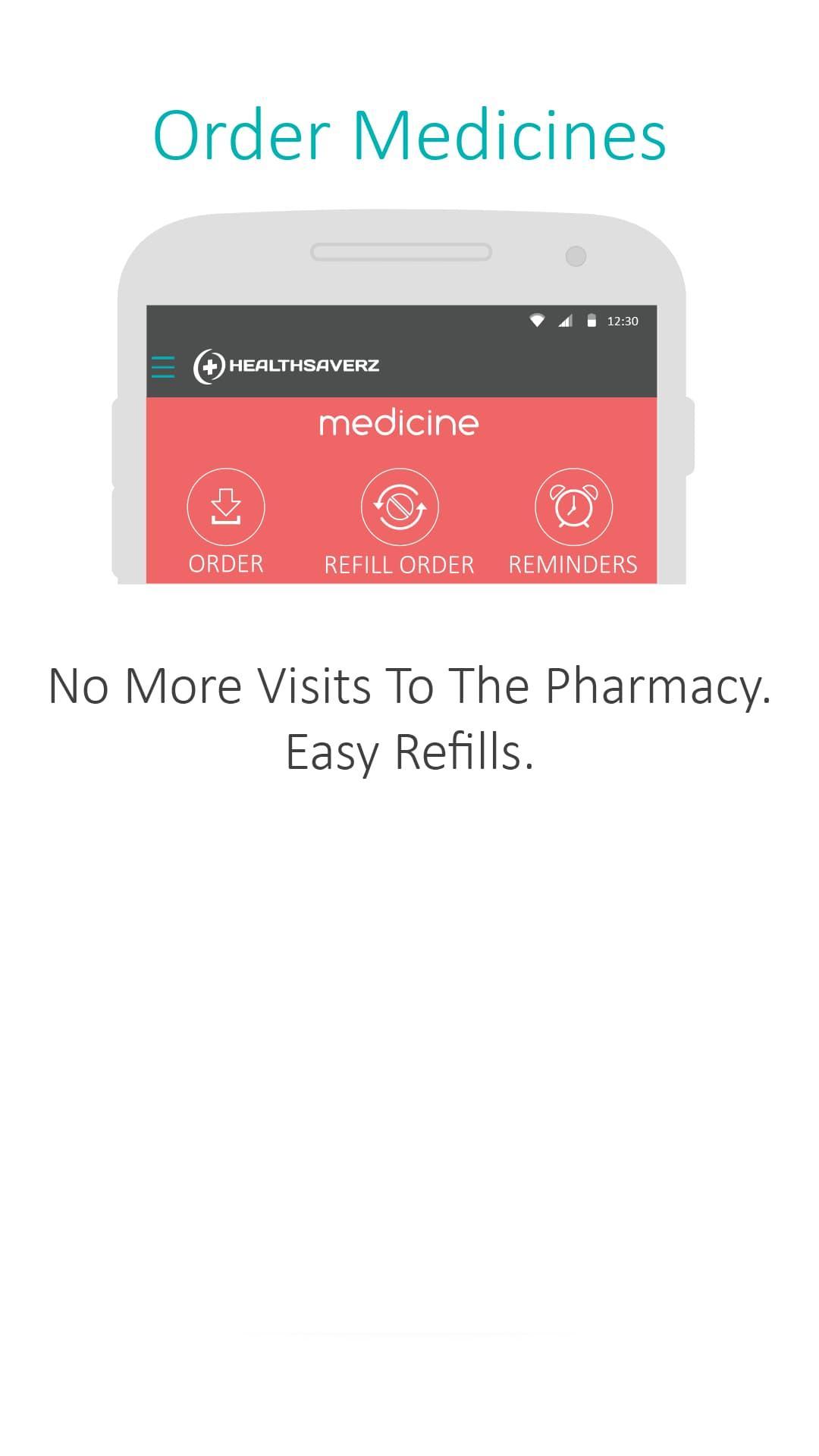
Task: Click the clock showing 12:30
Action: point(623,321)
